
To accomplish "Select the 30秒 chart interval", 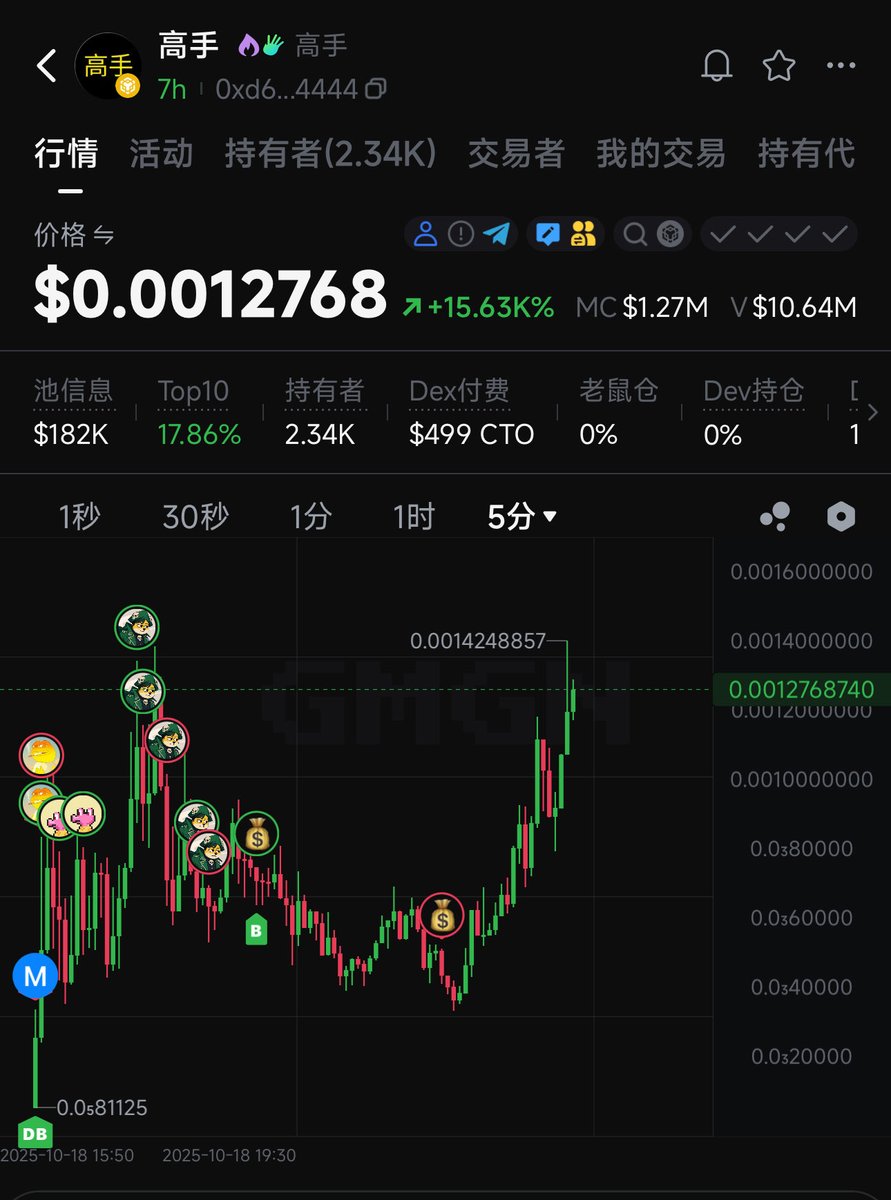I will pyautogui.click(x=195, y=517).
